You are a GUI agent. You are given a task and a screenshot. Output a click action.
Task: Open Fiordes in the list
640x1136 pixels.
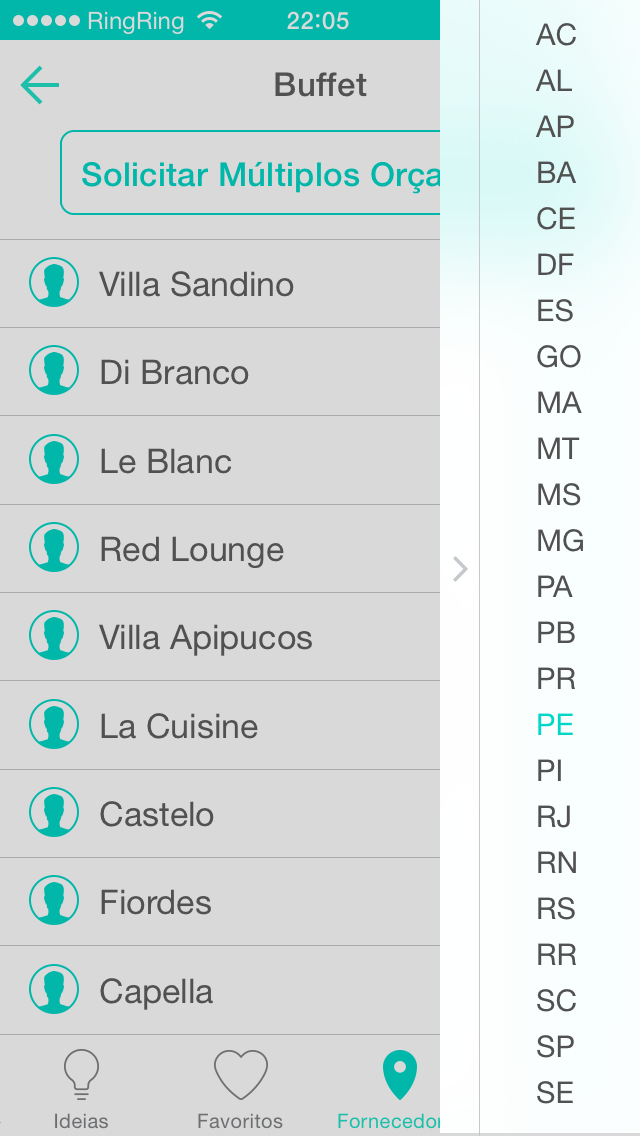(220, 902)
